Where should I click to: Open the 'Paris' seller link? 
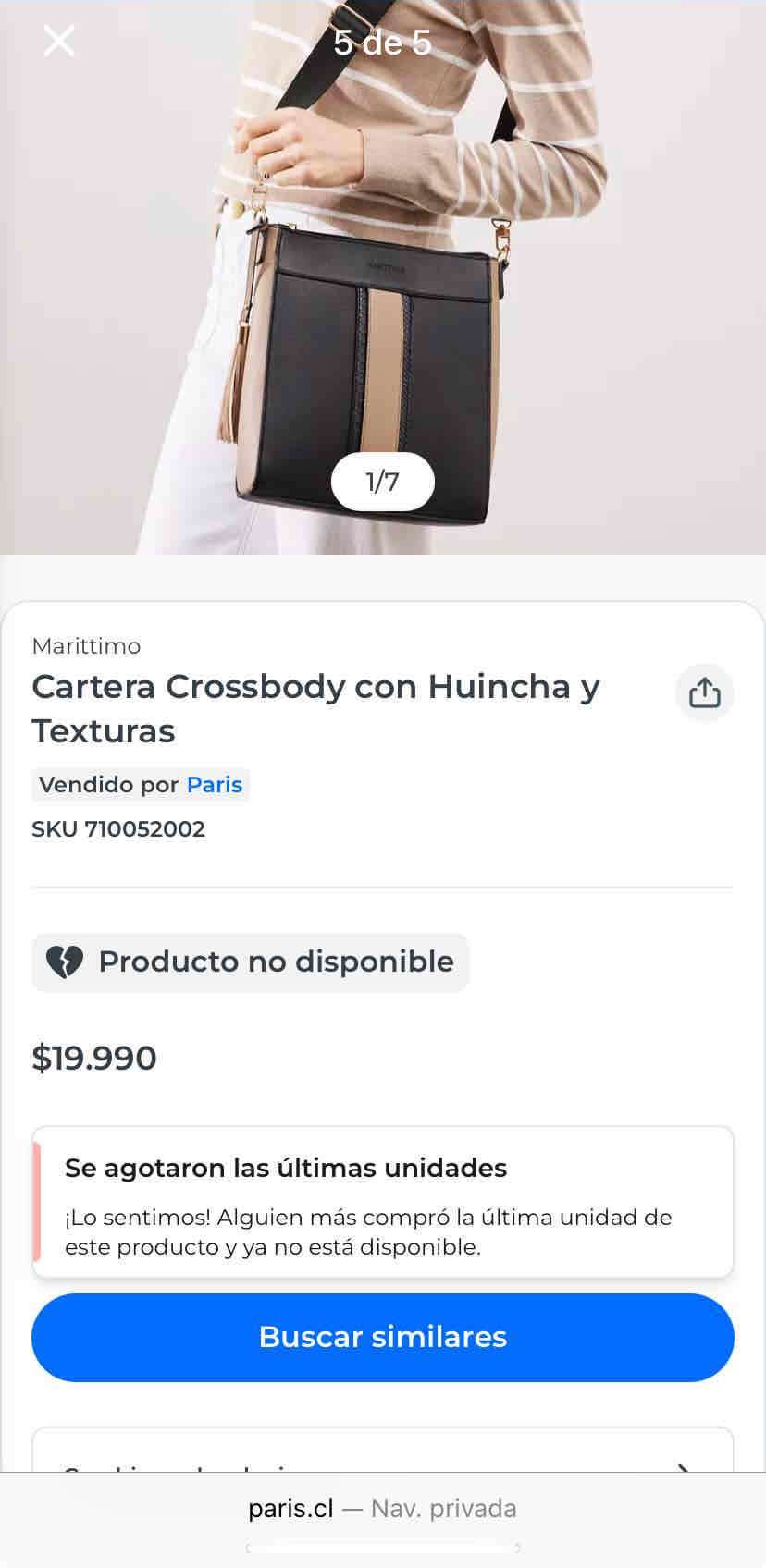pos(215,784)
